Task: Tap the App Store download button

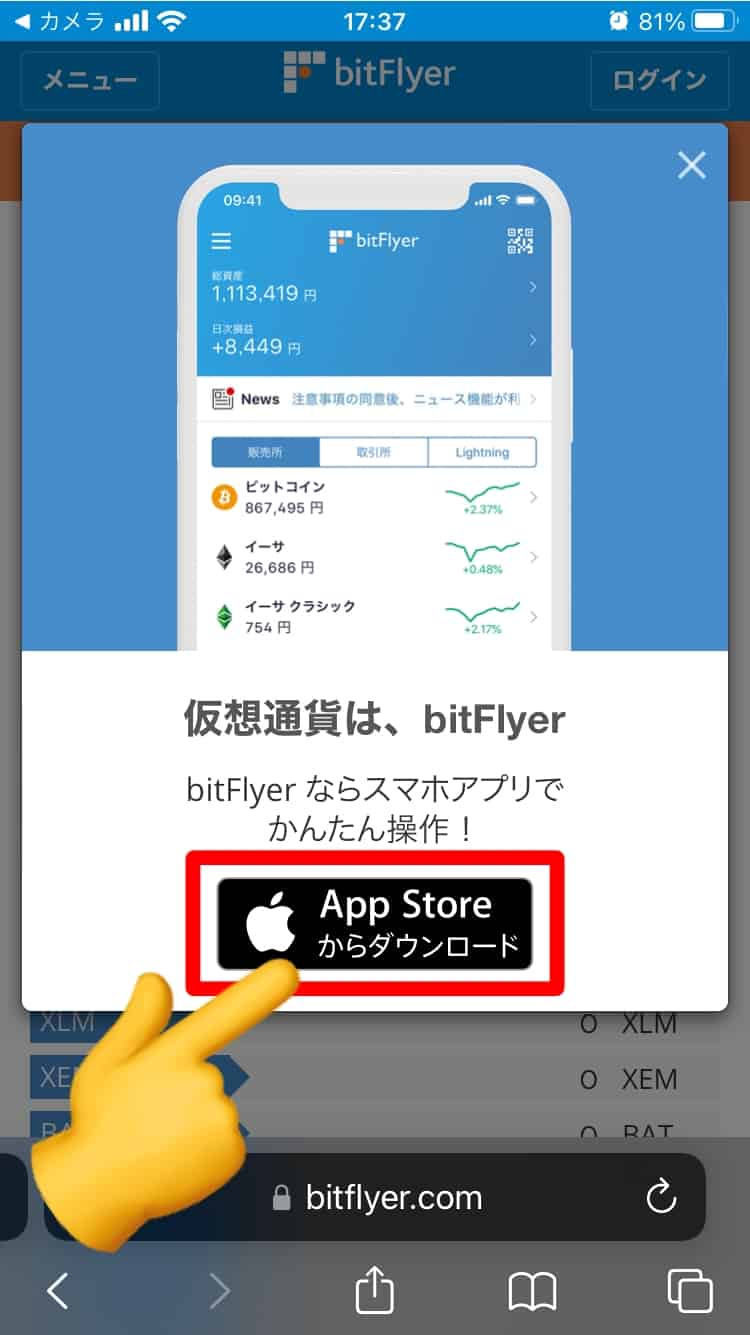Action: pos(375,924)
